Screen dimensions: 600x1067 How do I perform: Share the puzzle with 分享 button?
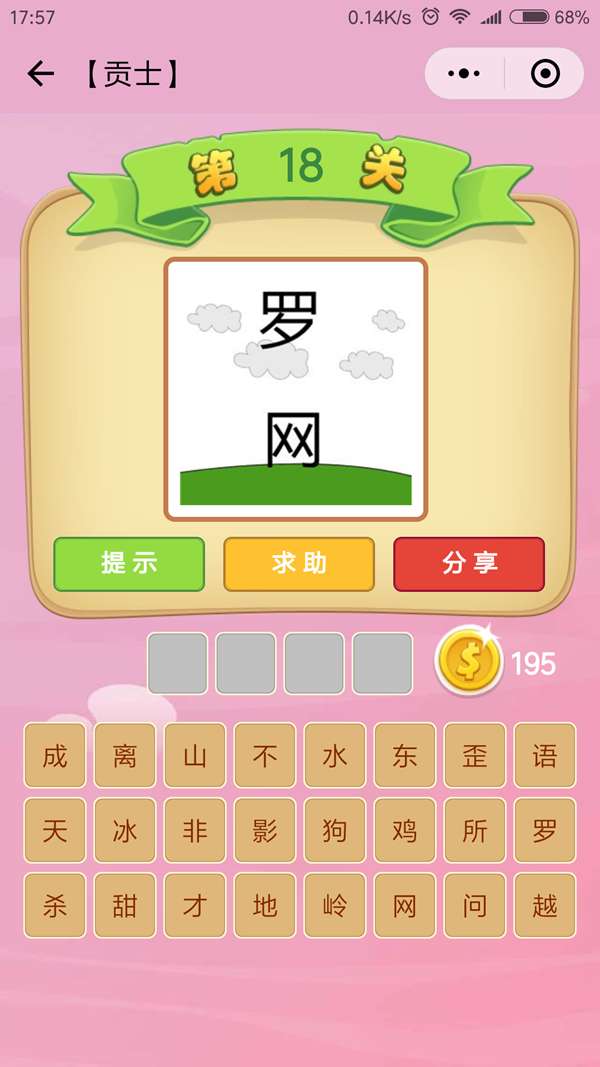469,564
